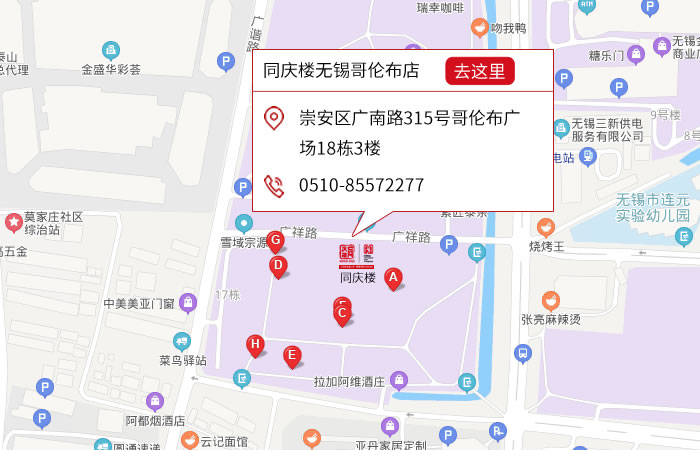This screenshot has height=450, width=700.
Task: Select map marker D
Action: click(x=279, y=266)
